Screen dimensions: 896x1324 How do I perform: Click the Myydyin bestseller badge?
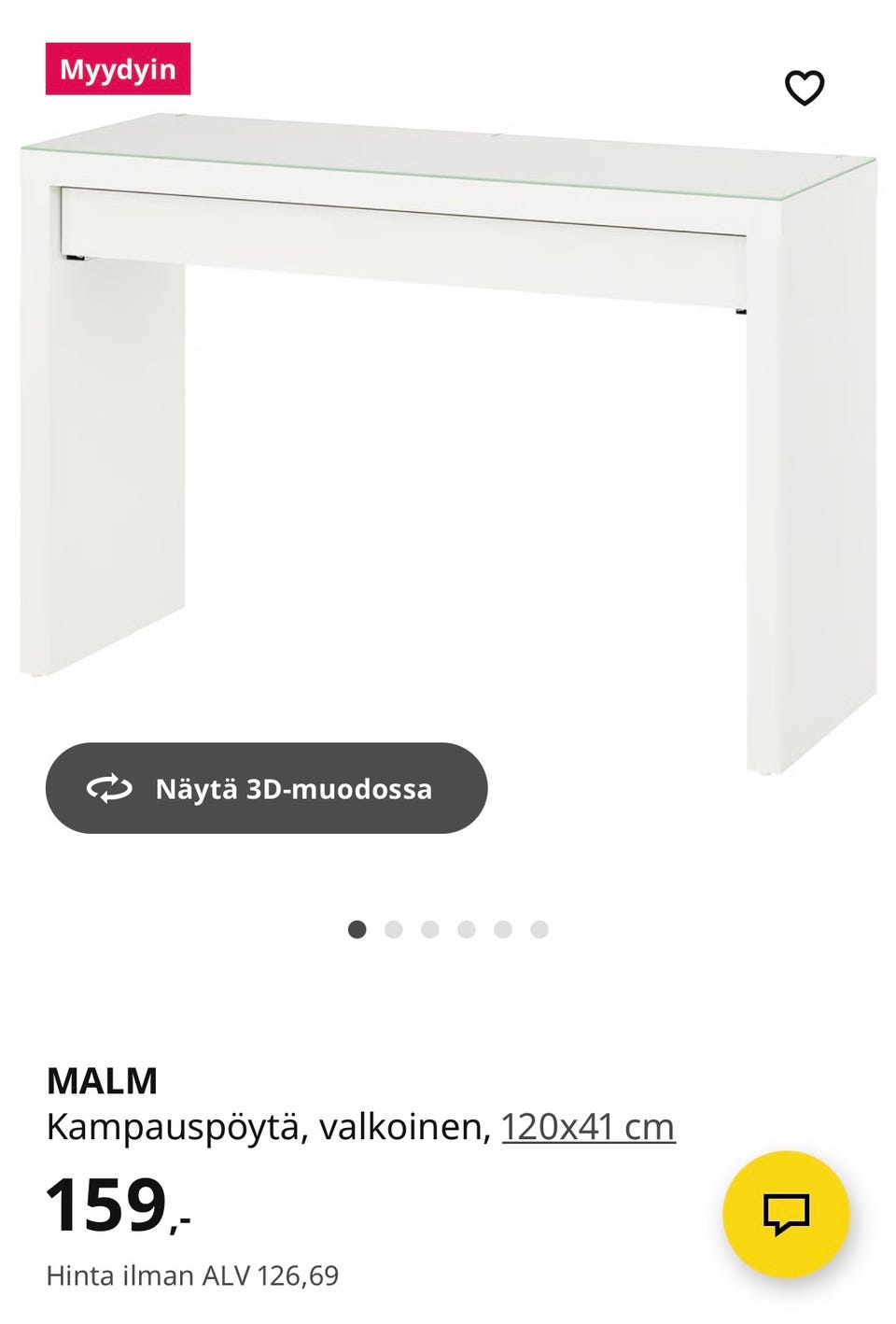[120, 69]
